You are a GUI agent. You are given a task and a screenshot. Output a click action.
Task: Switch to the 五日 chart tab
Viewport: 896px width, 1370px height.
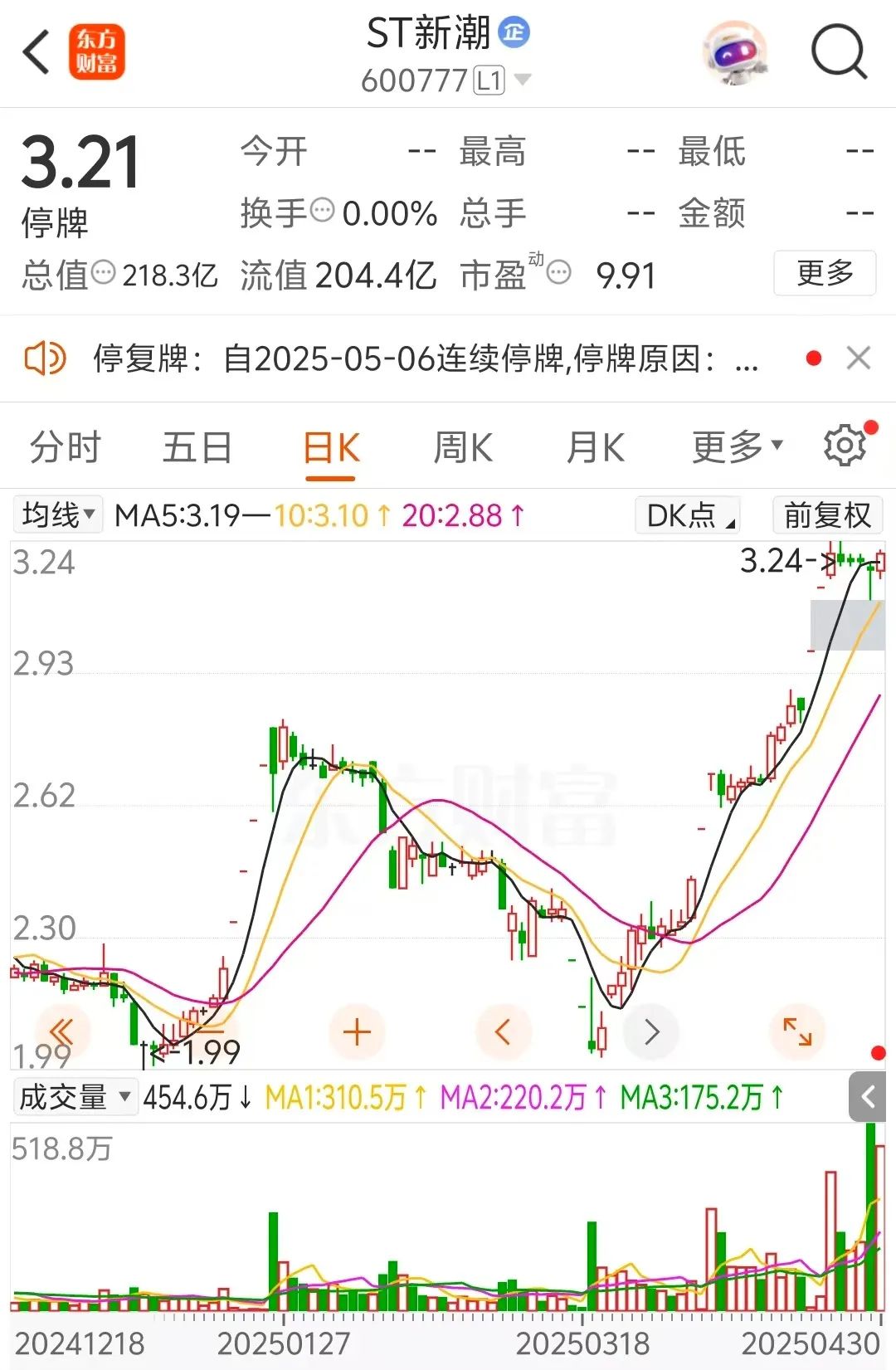(197, 448)
